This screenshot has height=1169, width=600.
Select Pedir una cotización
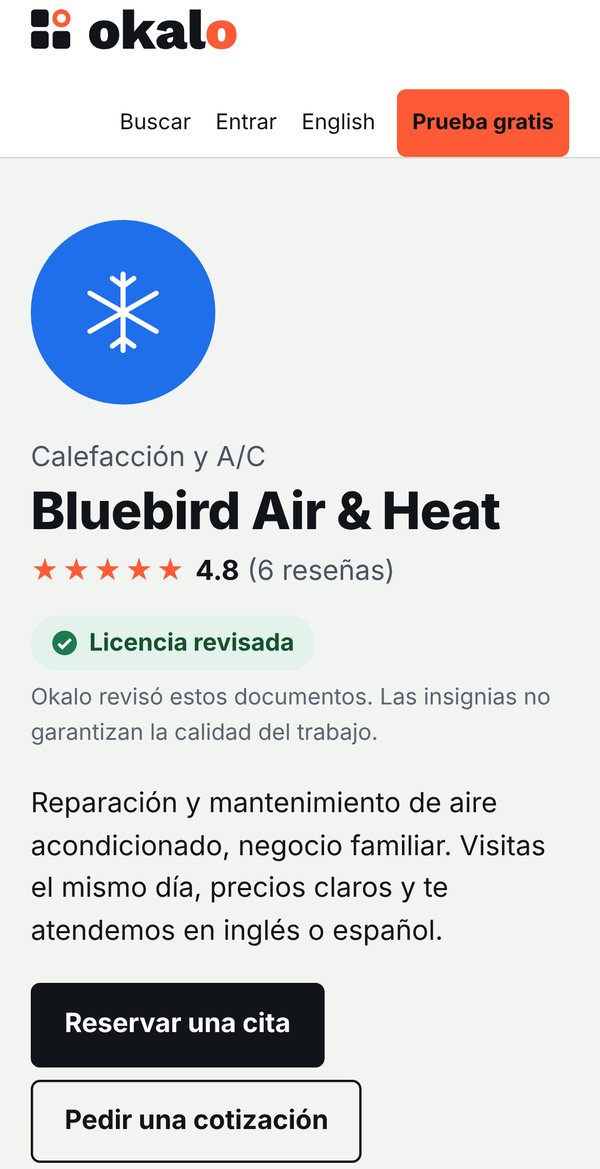point(196,1121)
